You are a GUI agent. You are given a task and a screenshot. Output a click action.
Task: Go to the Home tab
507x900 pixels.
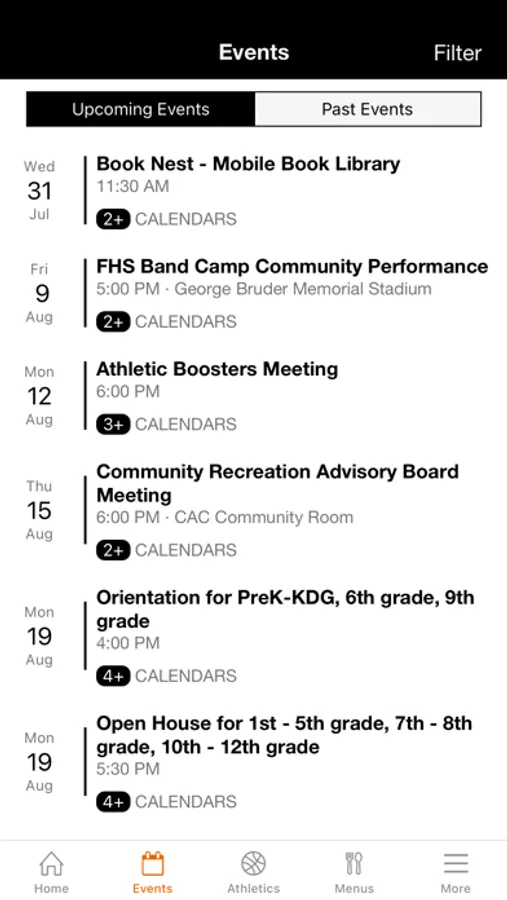51,872
